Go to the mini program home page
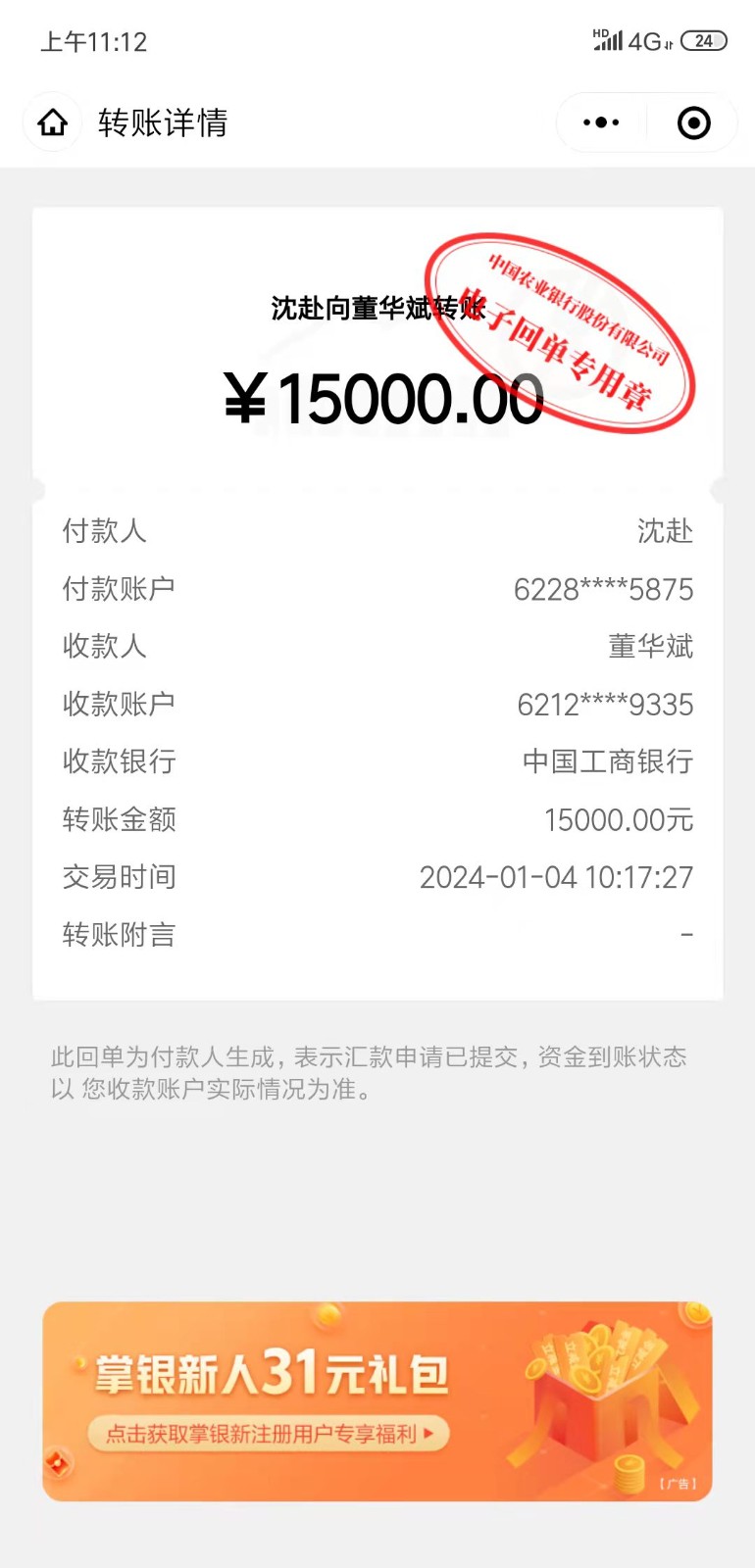Screen dimensions: 755x1568 [53, 122]
